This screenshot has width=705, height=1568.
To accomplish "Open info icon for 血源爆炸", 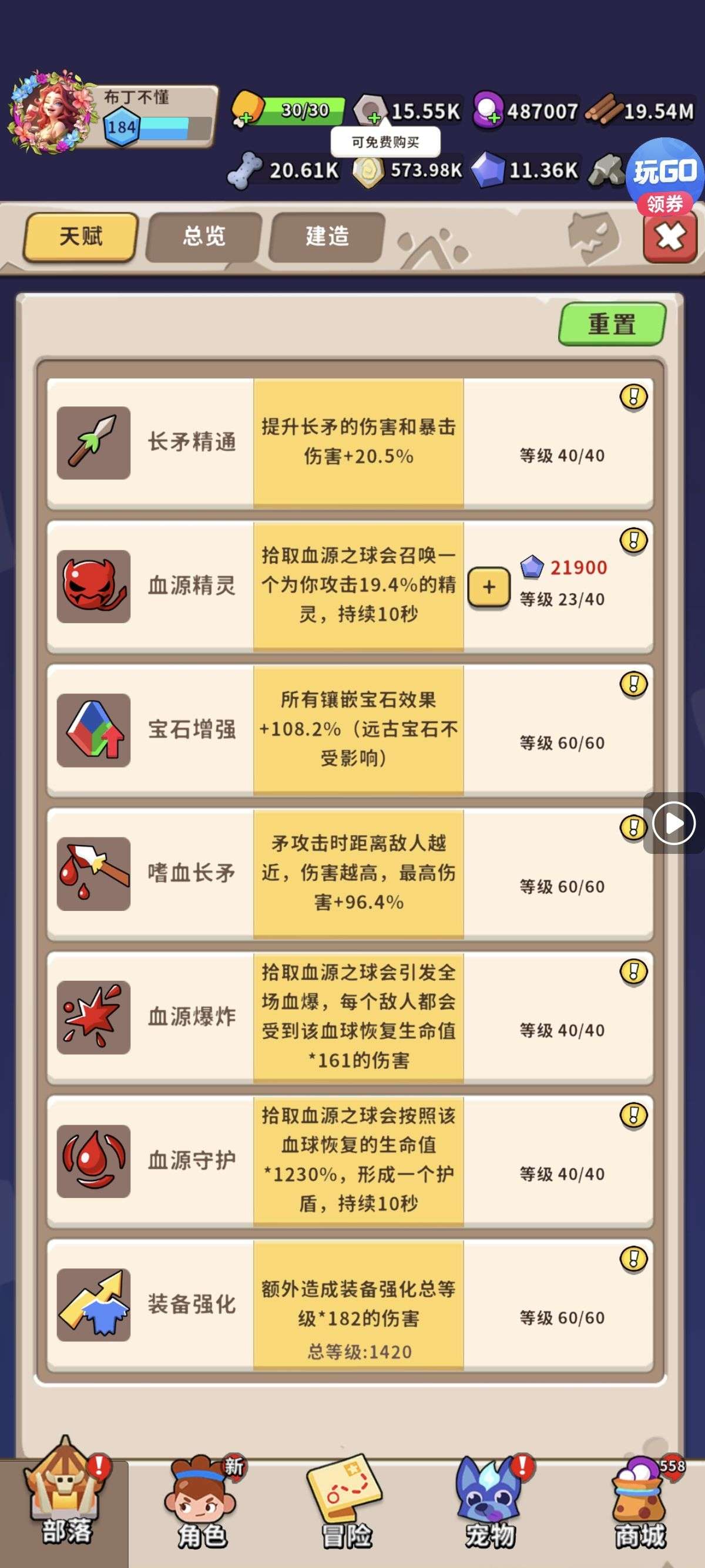I will coord(633,971).
